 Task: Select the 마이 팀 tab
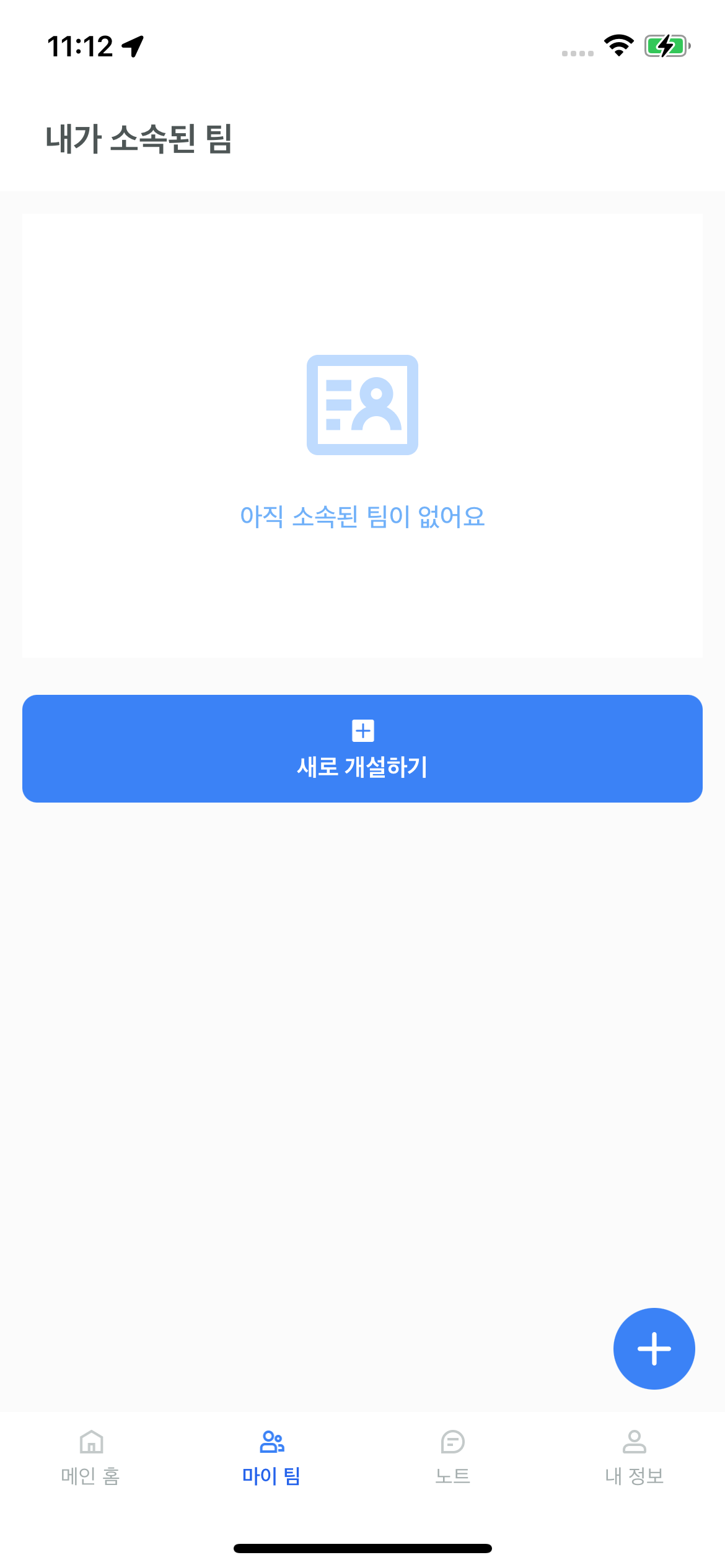click(x=271, y=1457)
